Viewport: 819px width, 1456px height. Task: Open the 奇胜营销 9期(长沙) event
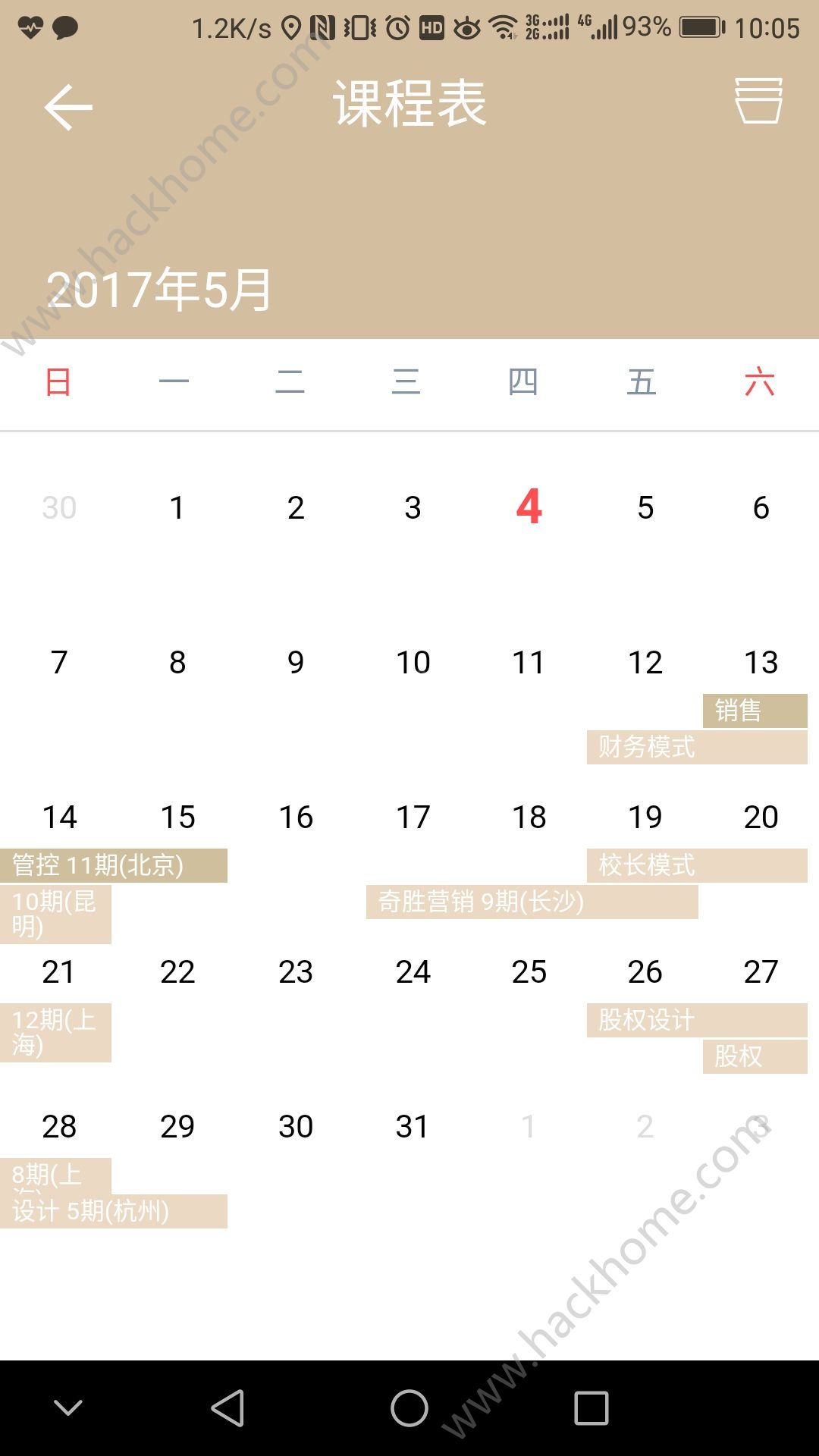(532, 902)
